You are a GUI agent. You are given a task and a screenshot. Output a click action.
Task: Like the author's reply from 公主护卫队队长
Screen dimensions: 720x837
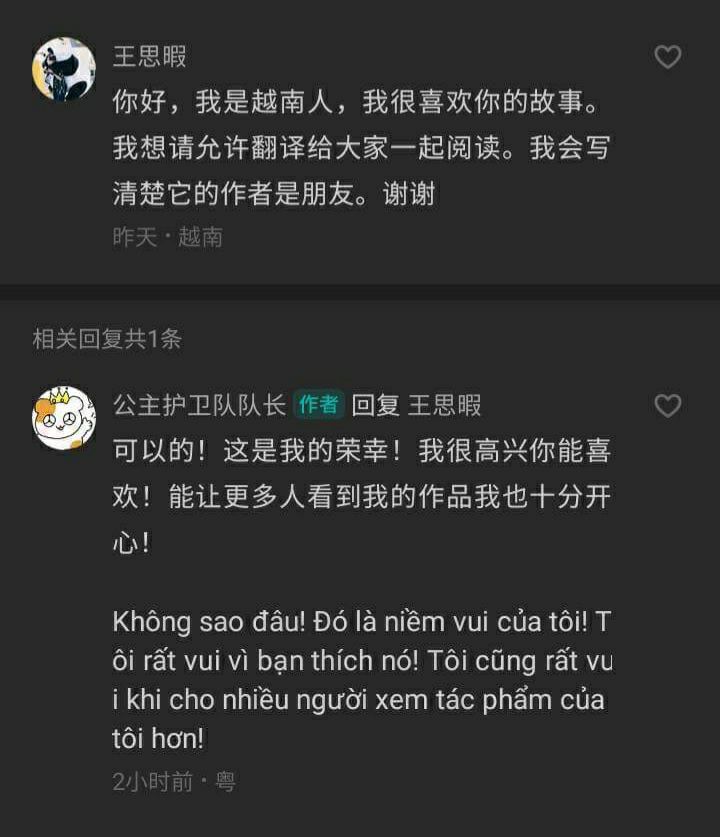667,405
